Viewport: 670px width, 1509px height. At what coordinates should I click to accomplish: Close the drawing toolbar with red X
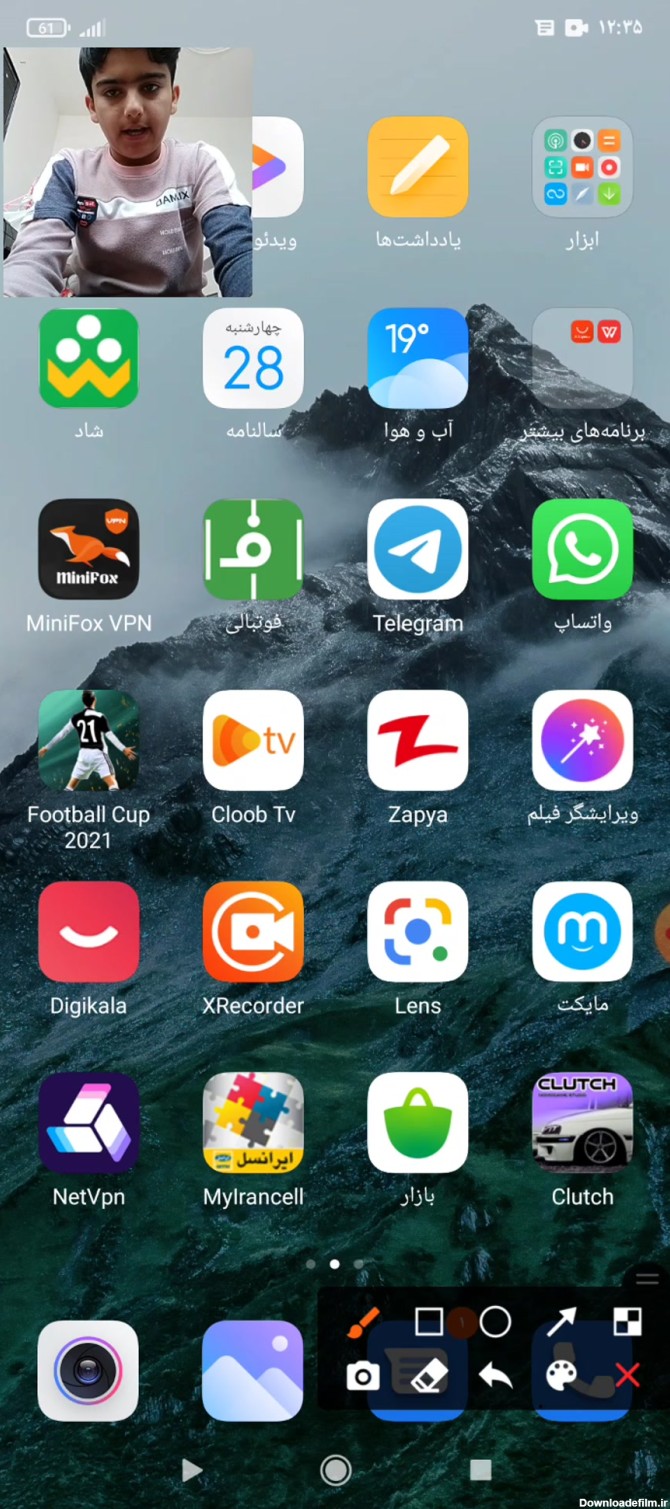click(627, 1377)
